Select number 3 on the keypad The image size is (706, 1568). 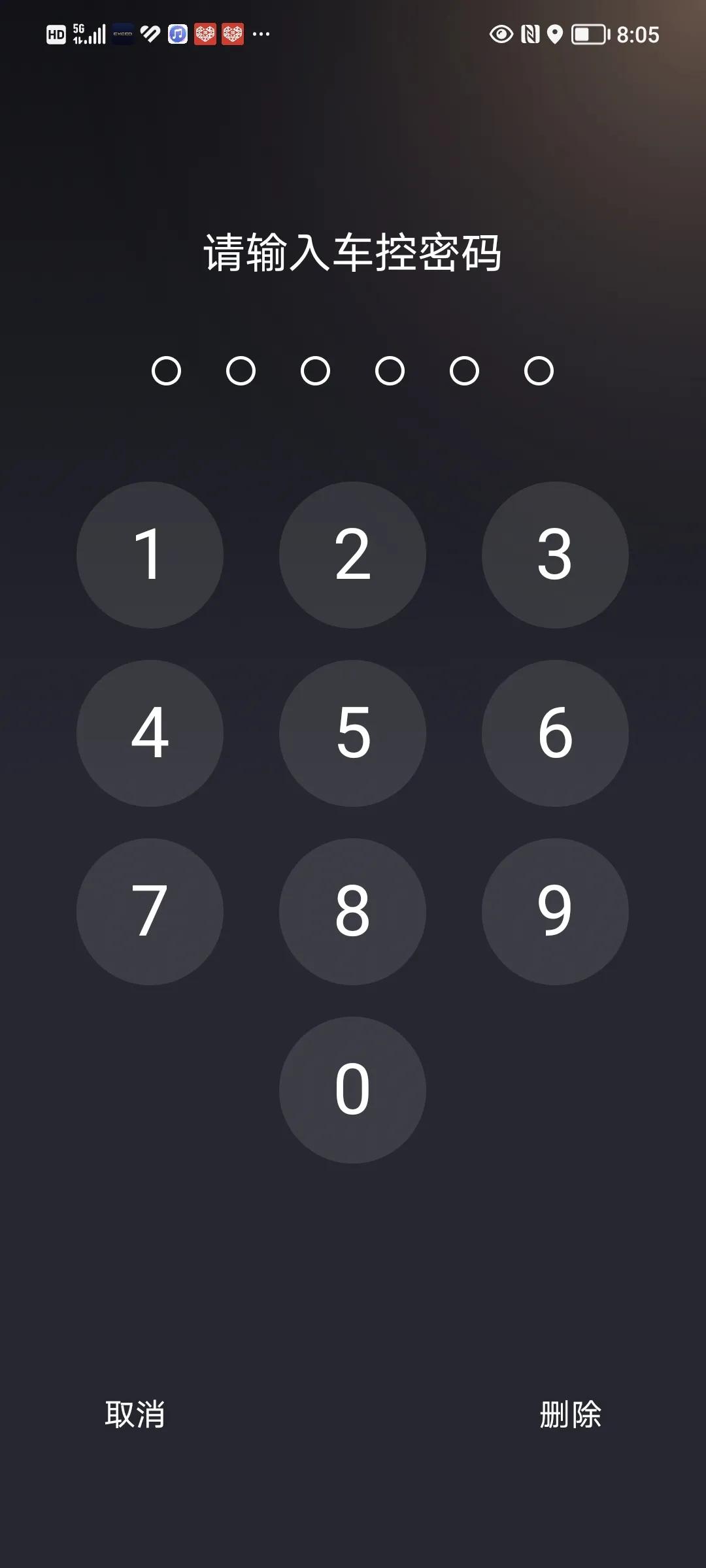(555, 555)
